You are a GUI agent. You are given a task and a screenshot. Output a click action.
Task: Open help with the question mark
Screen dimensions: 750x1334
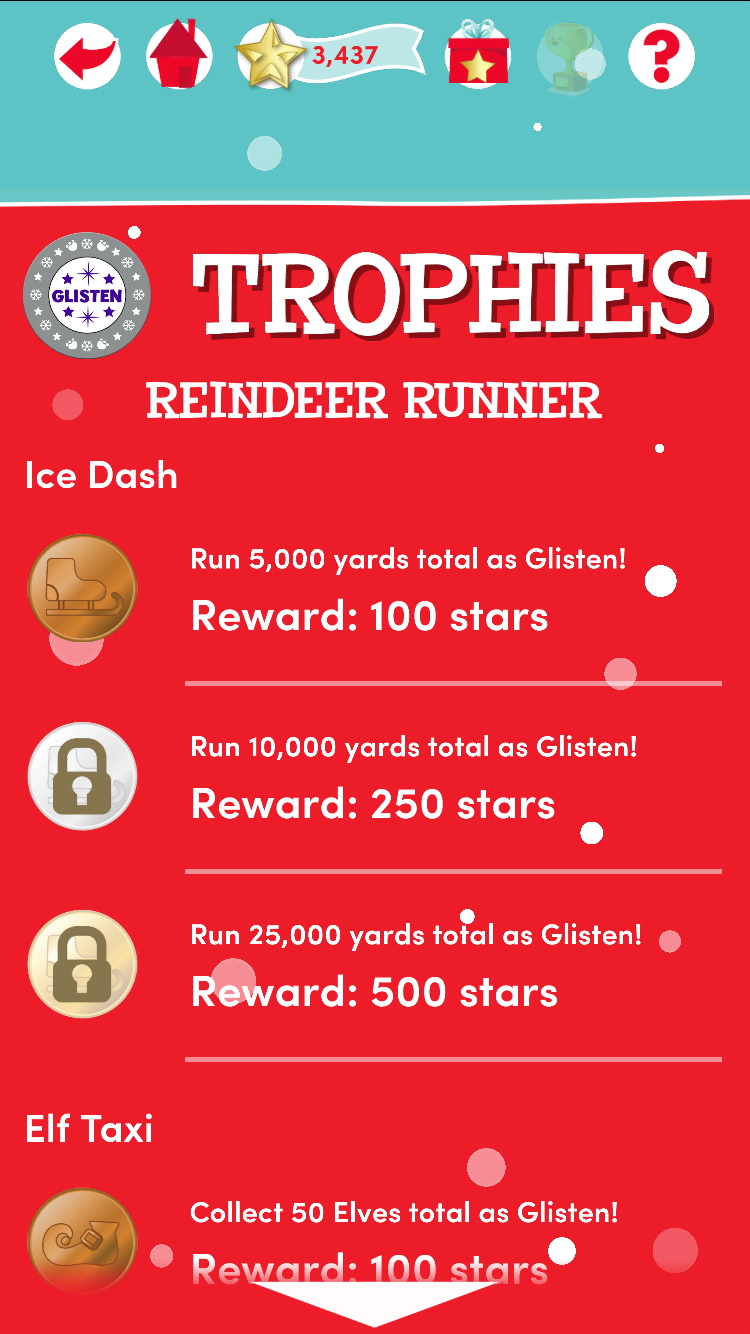(661, 55)
